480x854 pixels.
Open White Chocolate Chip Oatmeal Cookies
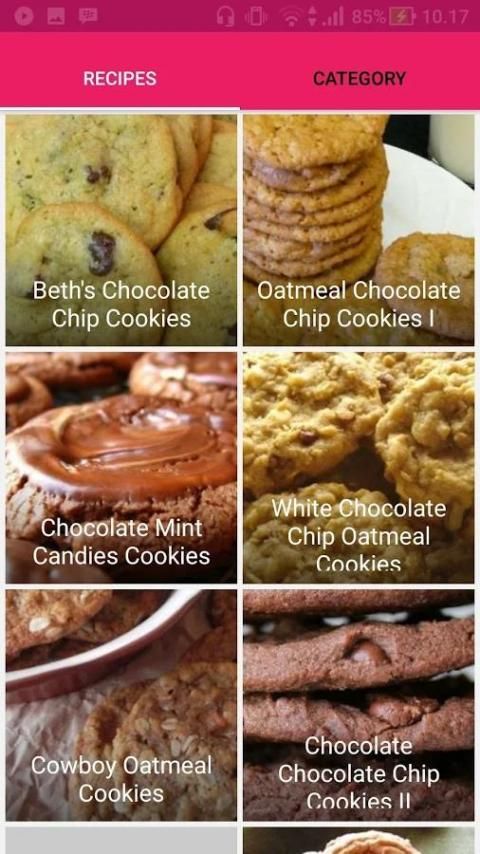(x=359, y=467)
